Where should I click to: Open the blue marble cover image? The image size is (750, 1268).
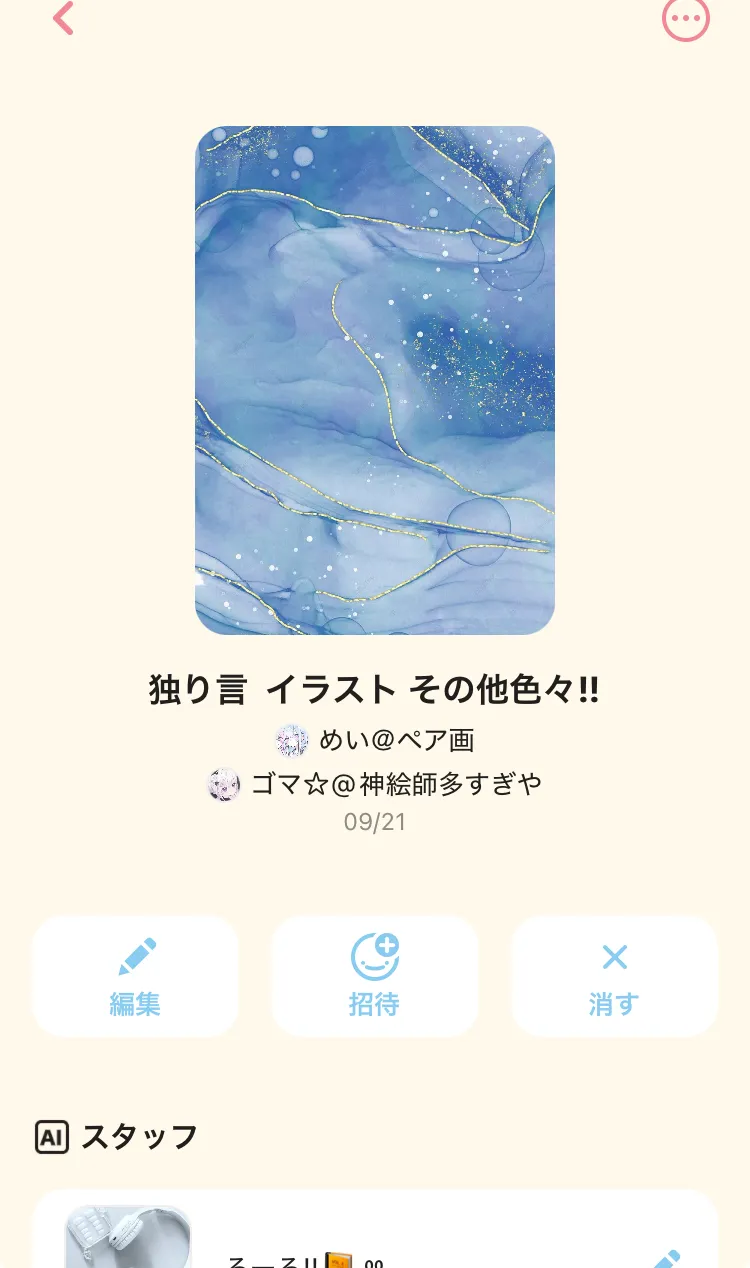point(375,380)
